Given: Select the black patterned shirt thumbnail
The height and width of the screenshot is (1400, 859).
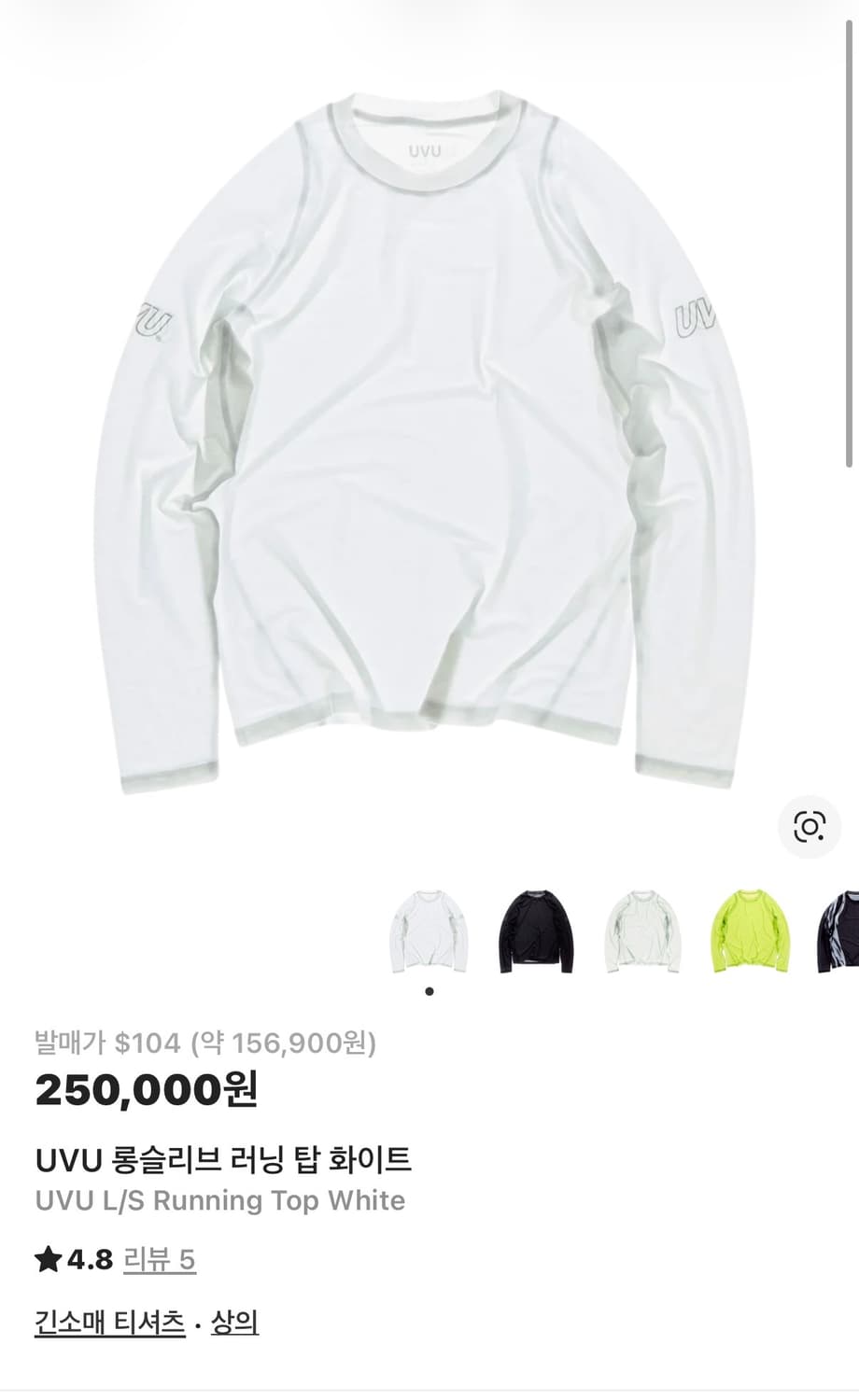Looking at the screenshot, I should [839, 931].
